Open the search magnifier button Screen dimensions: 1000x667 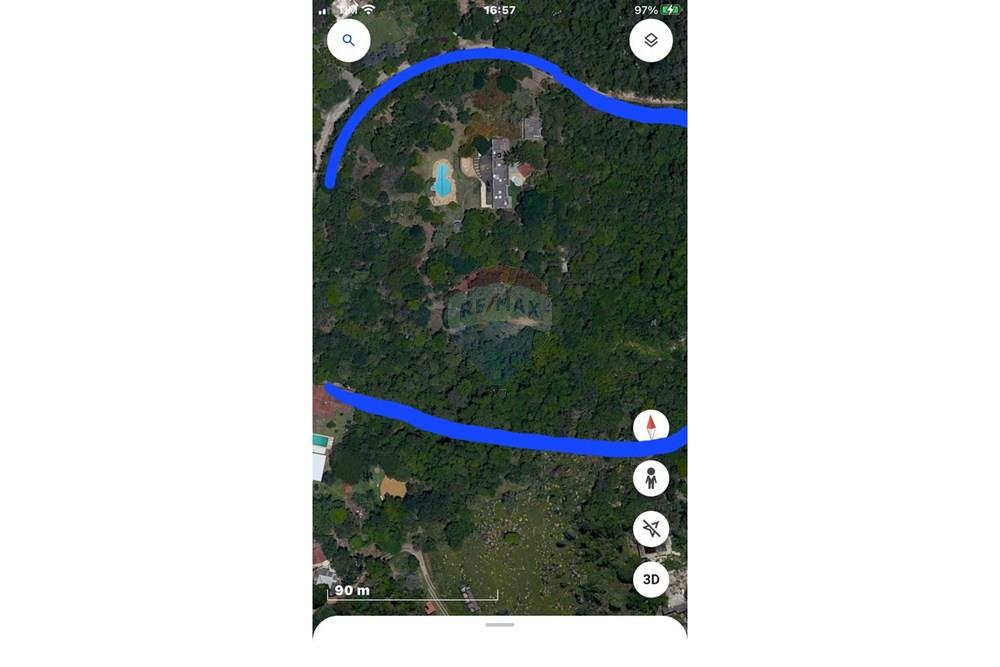tap(348, 41)
